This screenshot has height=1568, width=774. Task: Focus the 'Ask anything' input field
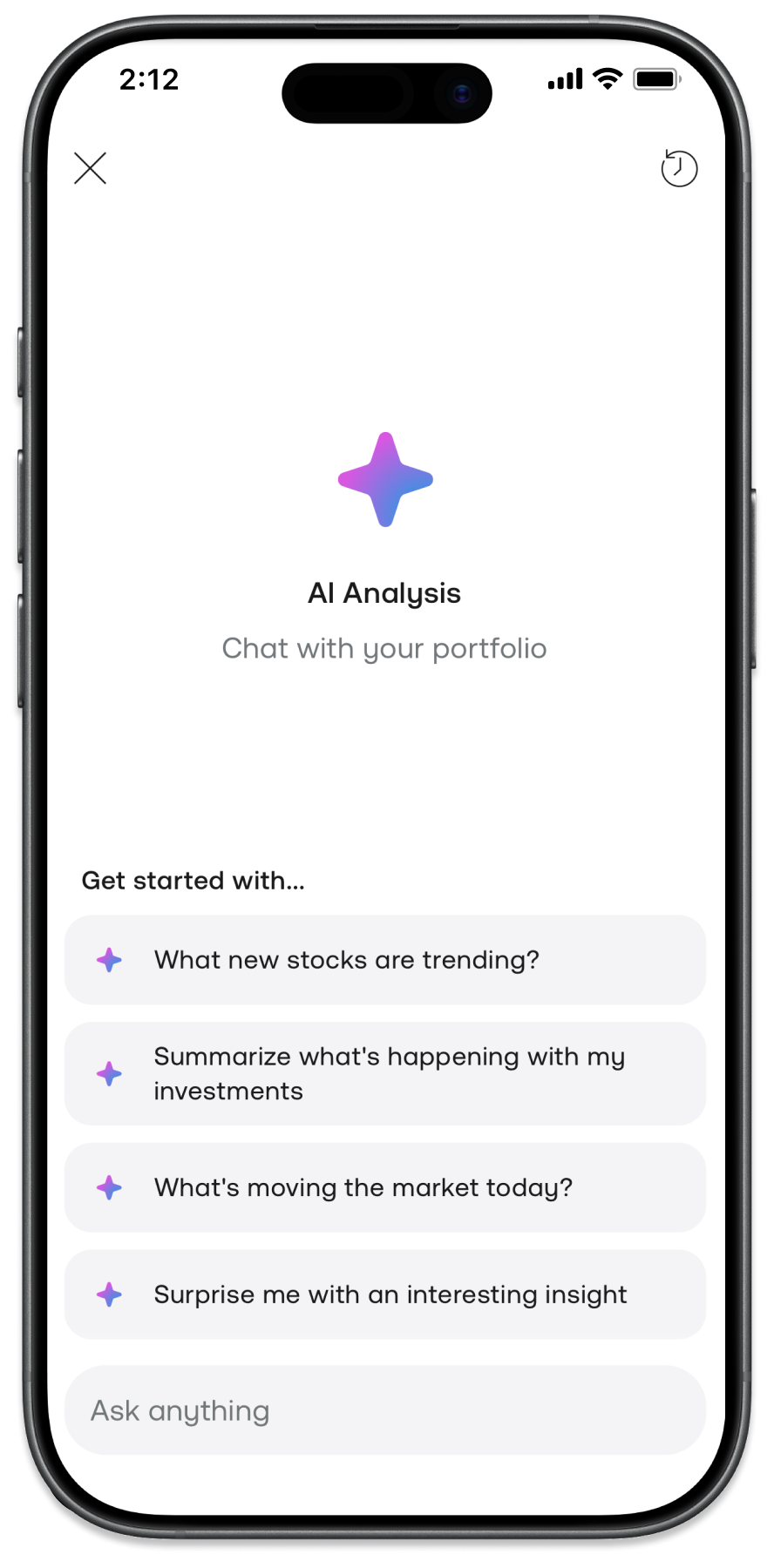[x=384, y=1410]
